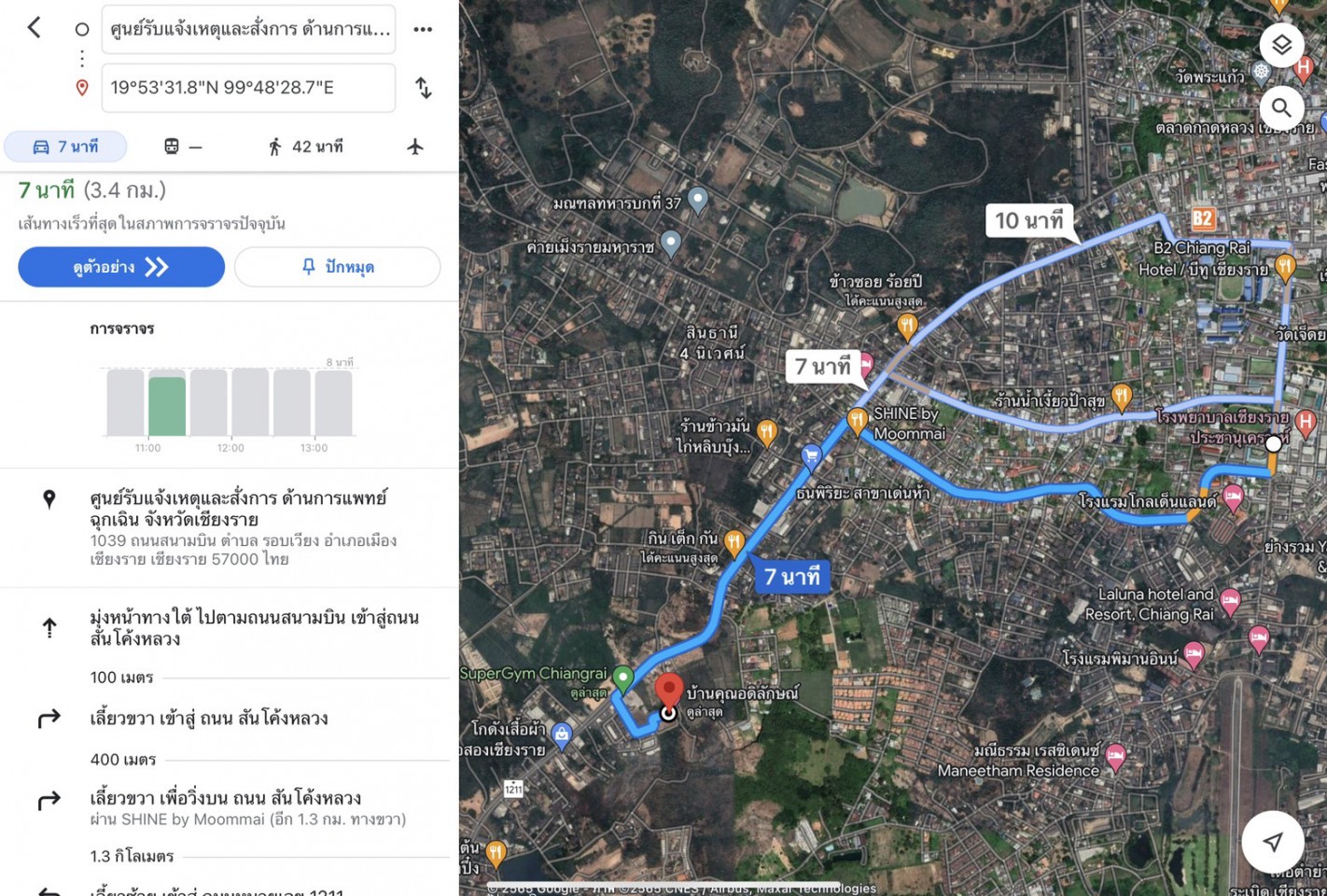Edit the starting point field
Viewport: 1327px width, 896px height.
[248, 29]
